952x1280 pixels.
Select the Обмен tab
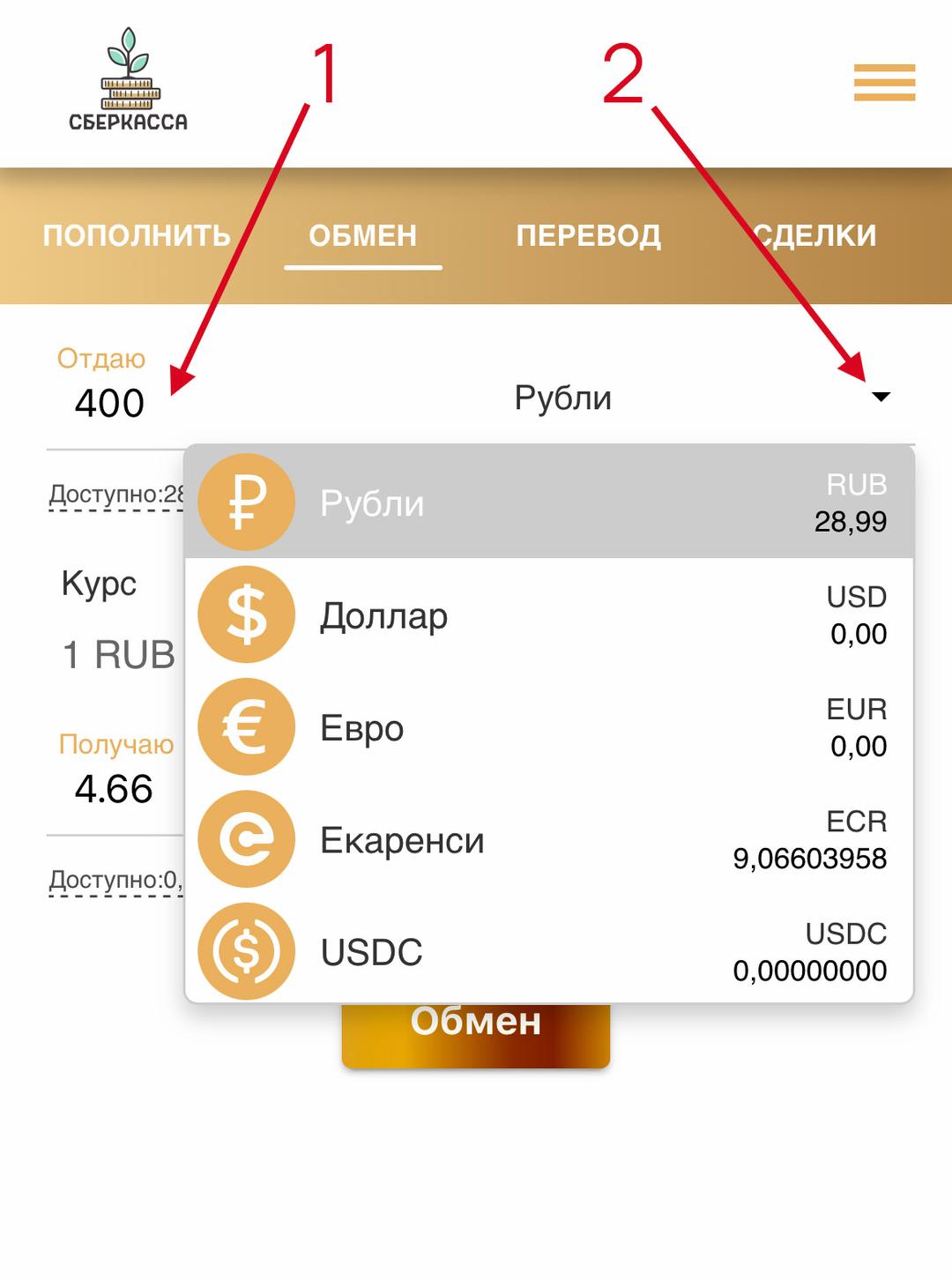(x=362, y=235)
